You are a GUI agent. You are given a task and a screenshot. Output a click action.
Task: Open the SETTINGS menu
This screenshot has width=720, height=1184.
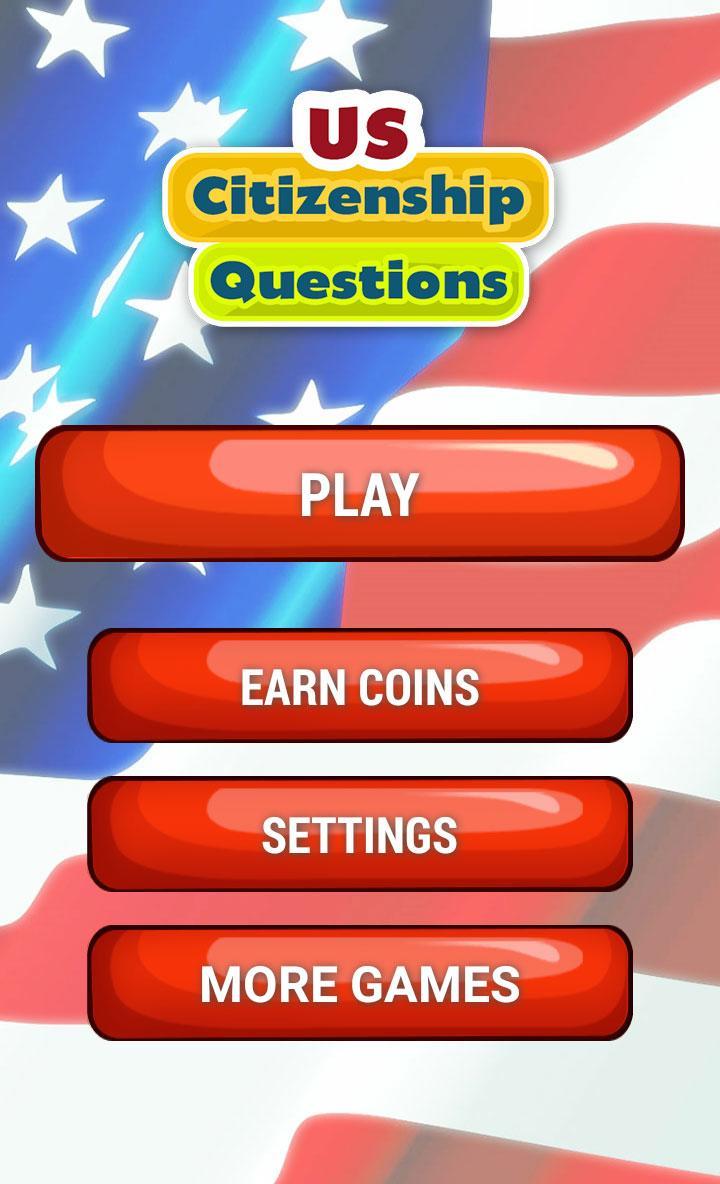click(360, 834)
